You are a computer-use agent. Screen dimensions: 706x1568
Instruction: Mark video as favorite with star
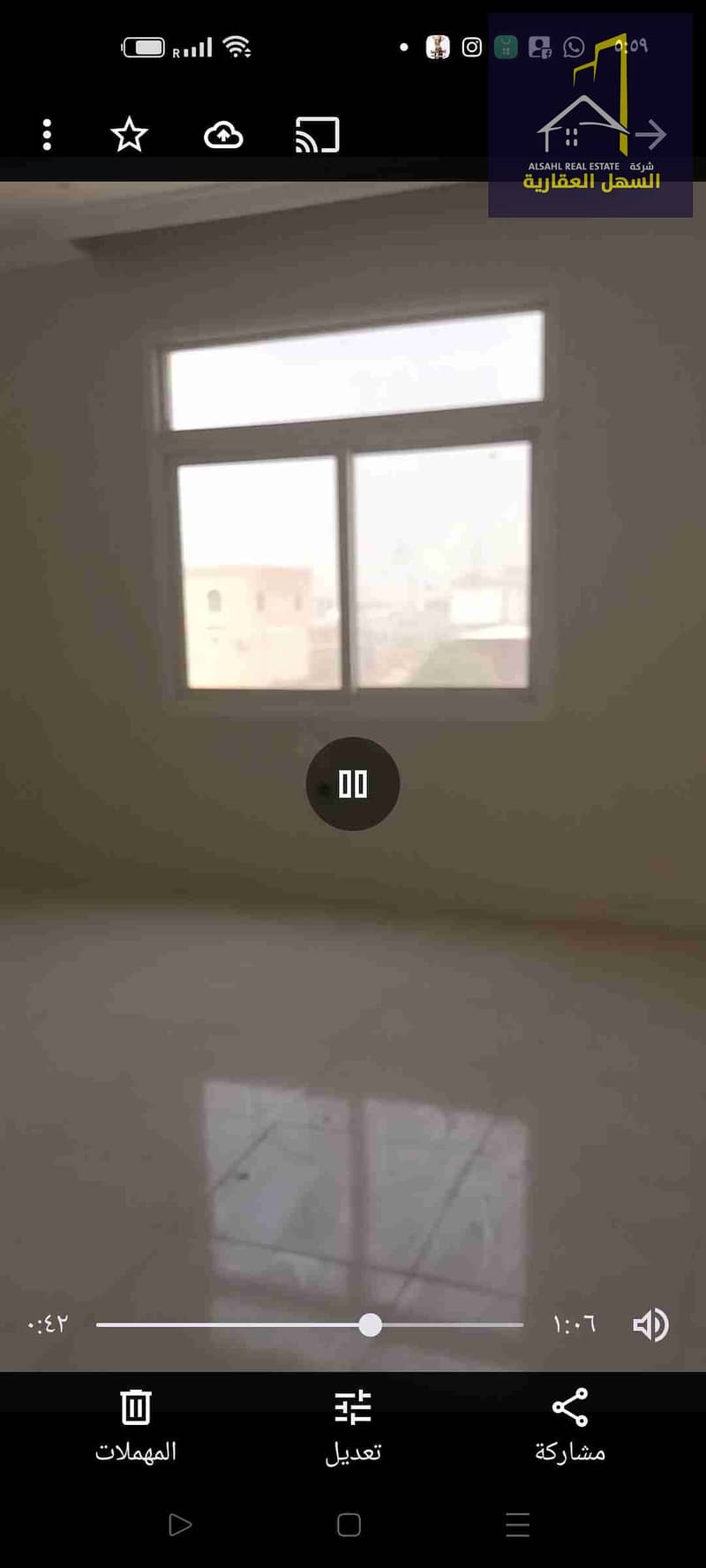click(129, 135)
